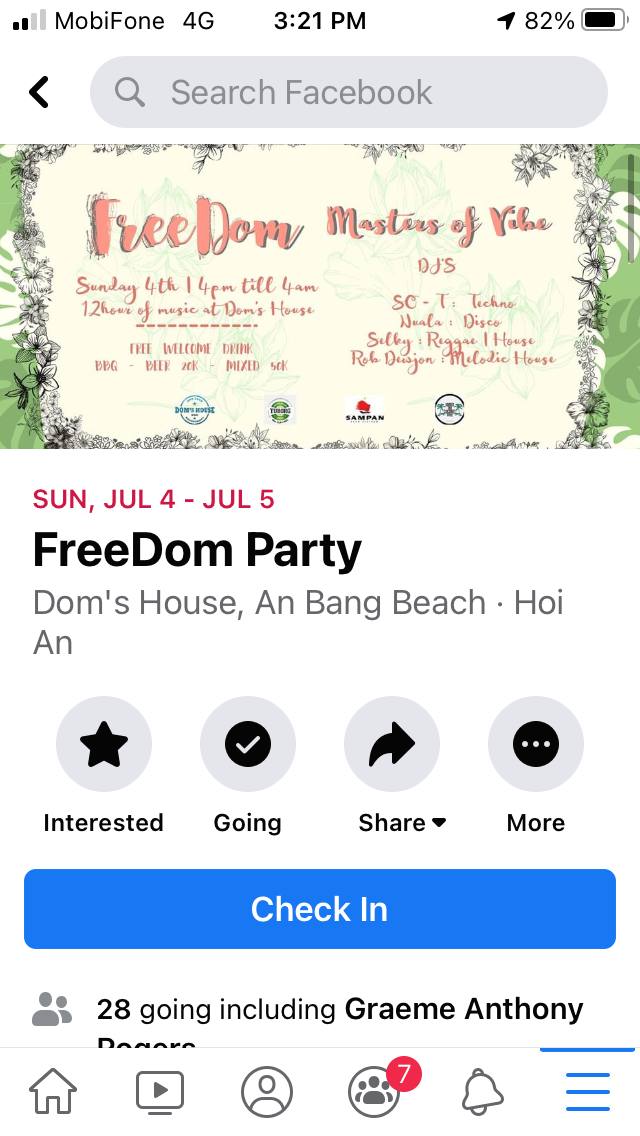
Task: Go back with the arrow icon
Action: [39, 92]
